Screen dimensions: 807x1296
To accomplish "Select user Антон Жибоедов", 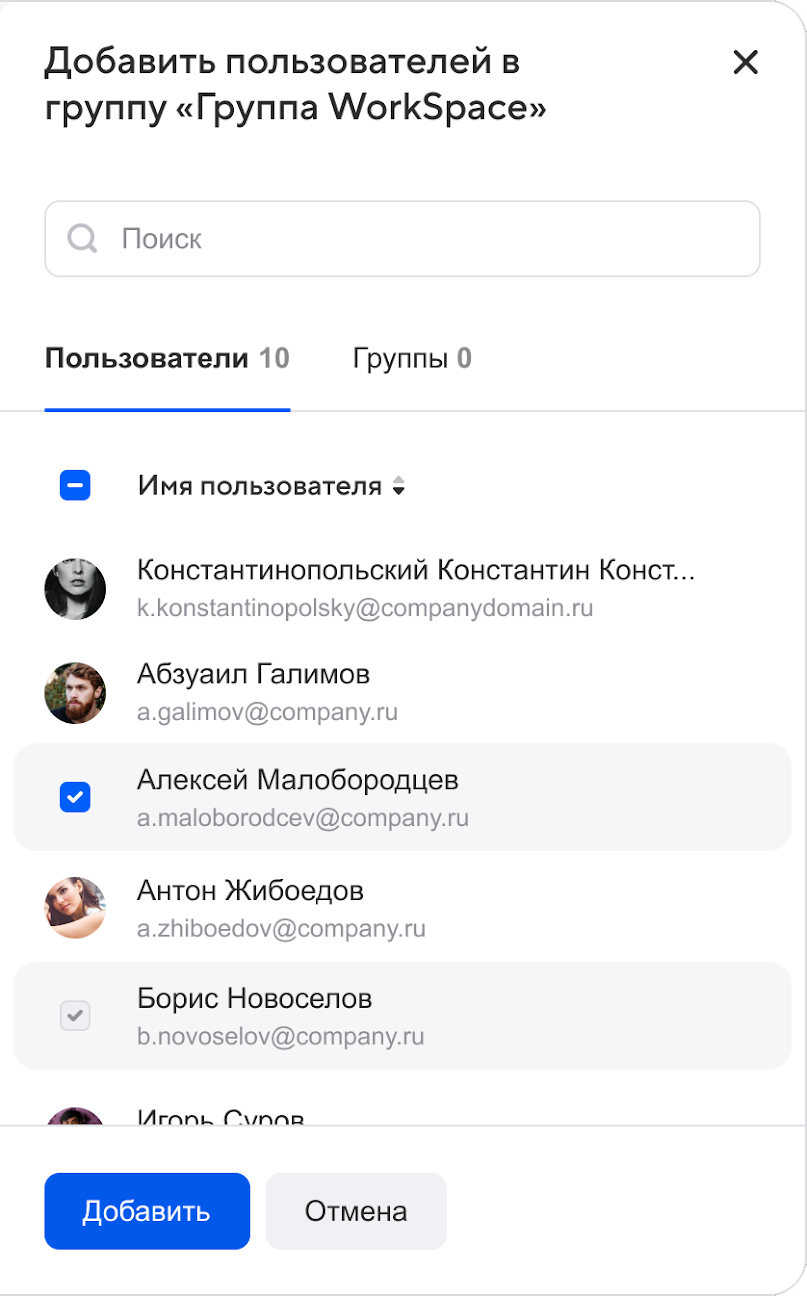I will tap(402, 907).
